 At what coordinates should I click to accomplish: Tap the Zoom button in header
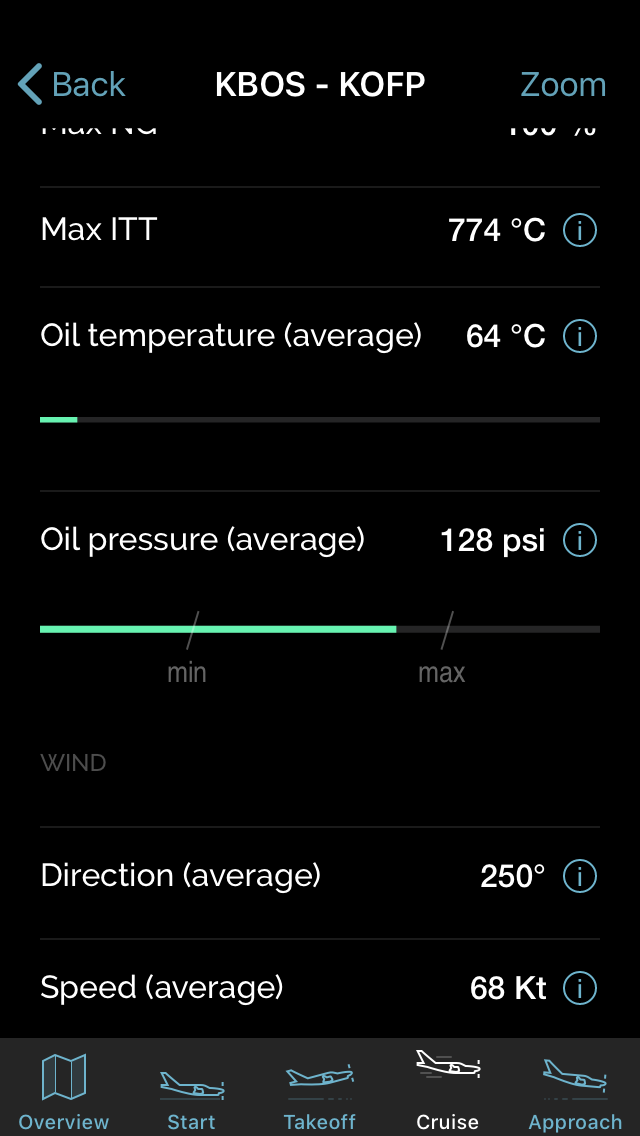(563, 85)
